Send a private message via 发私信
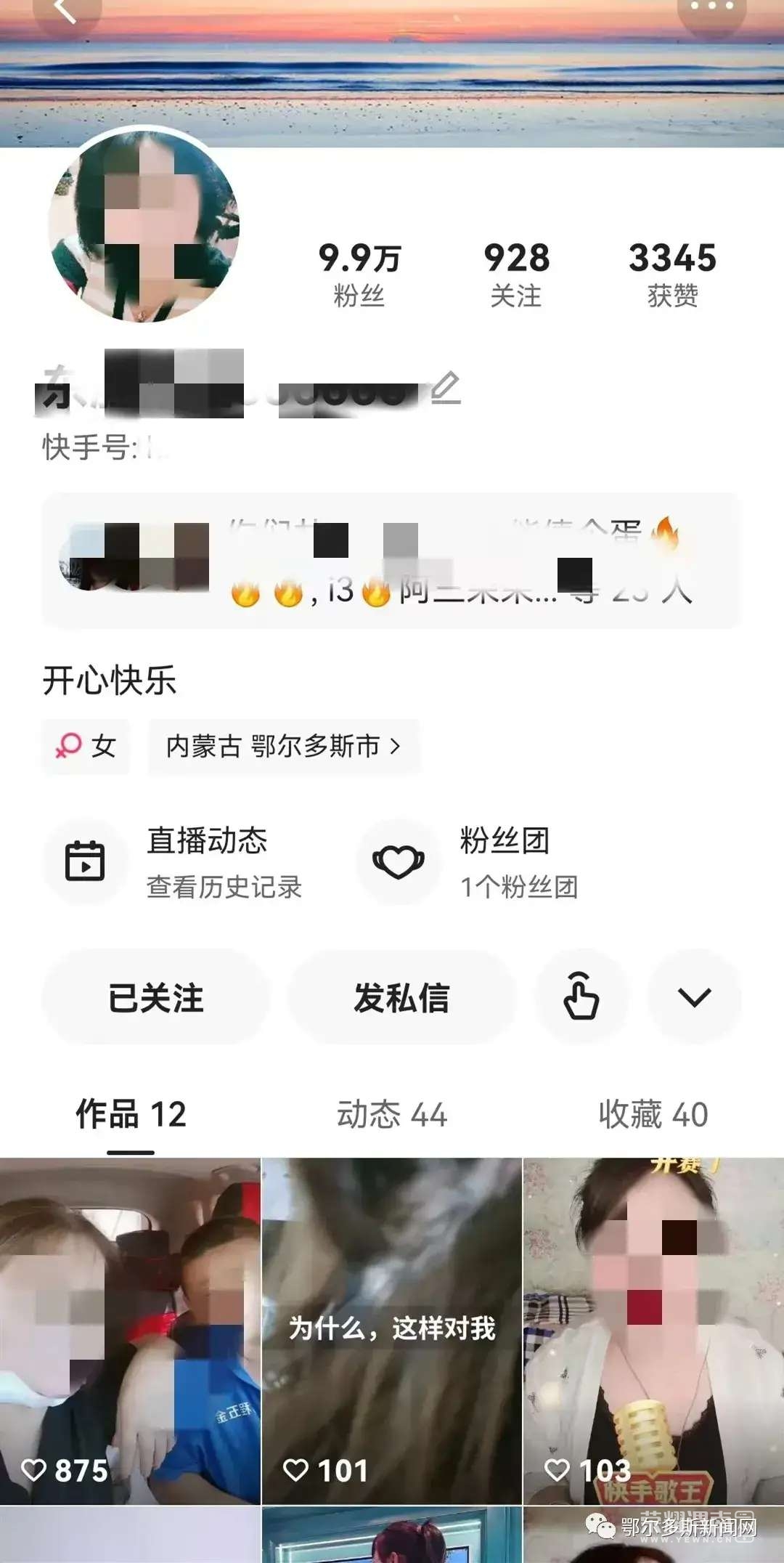The image size is (784, 1563). tap(401, 997)
